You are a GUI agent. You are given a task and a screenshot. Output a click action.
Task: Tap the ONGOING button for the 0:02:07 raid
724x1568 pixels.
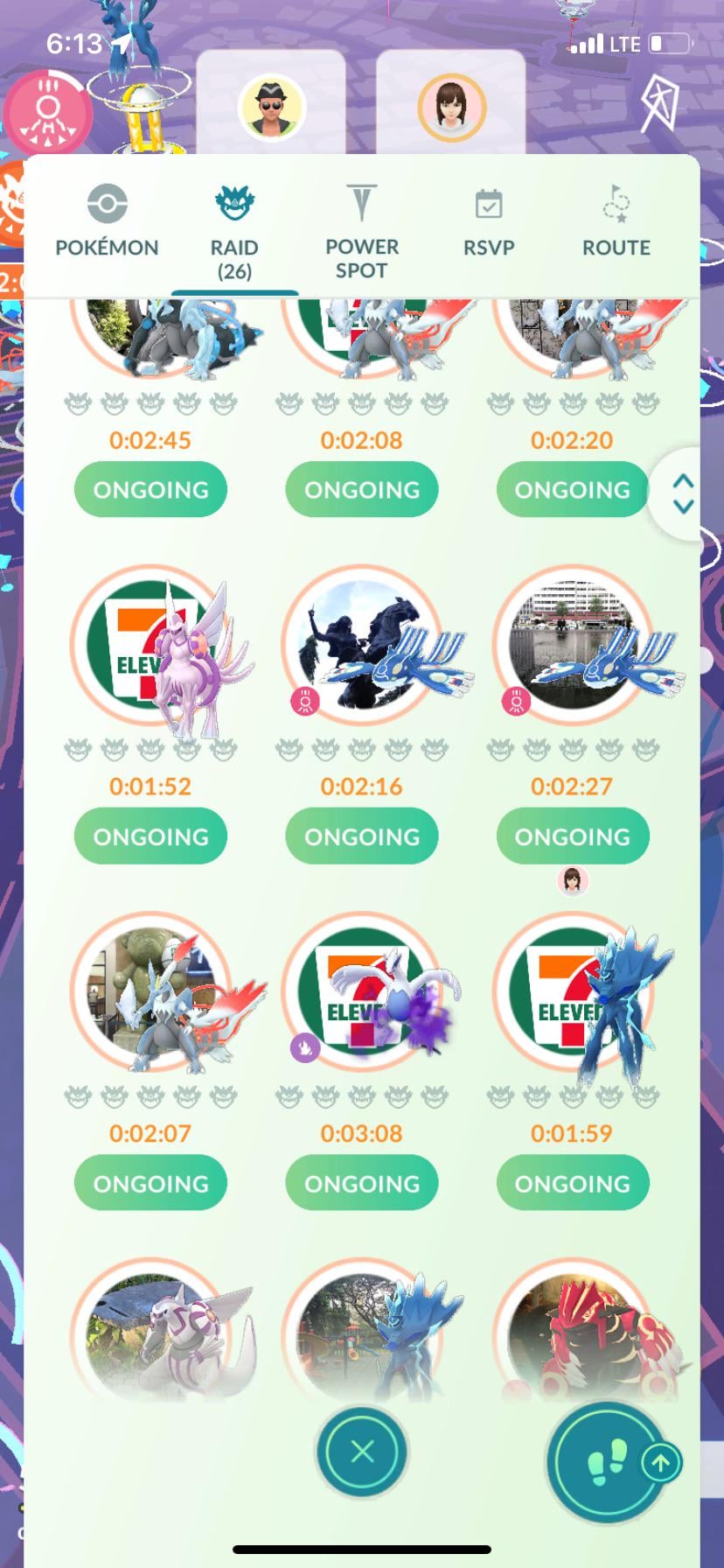point(150,1183)
